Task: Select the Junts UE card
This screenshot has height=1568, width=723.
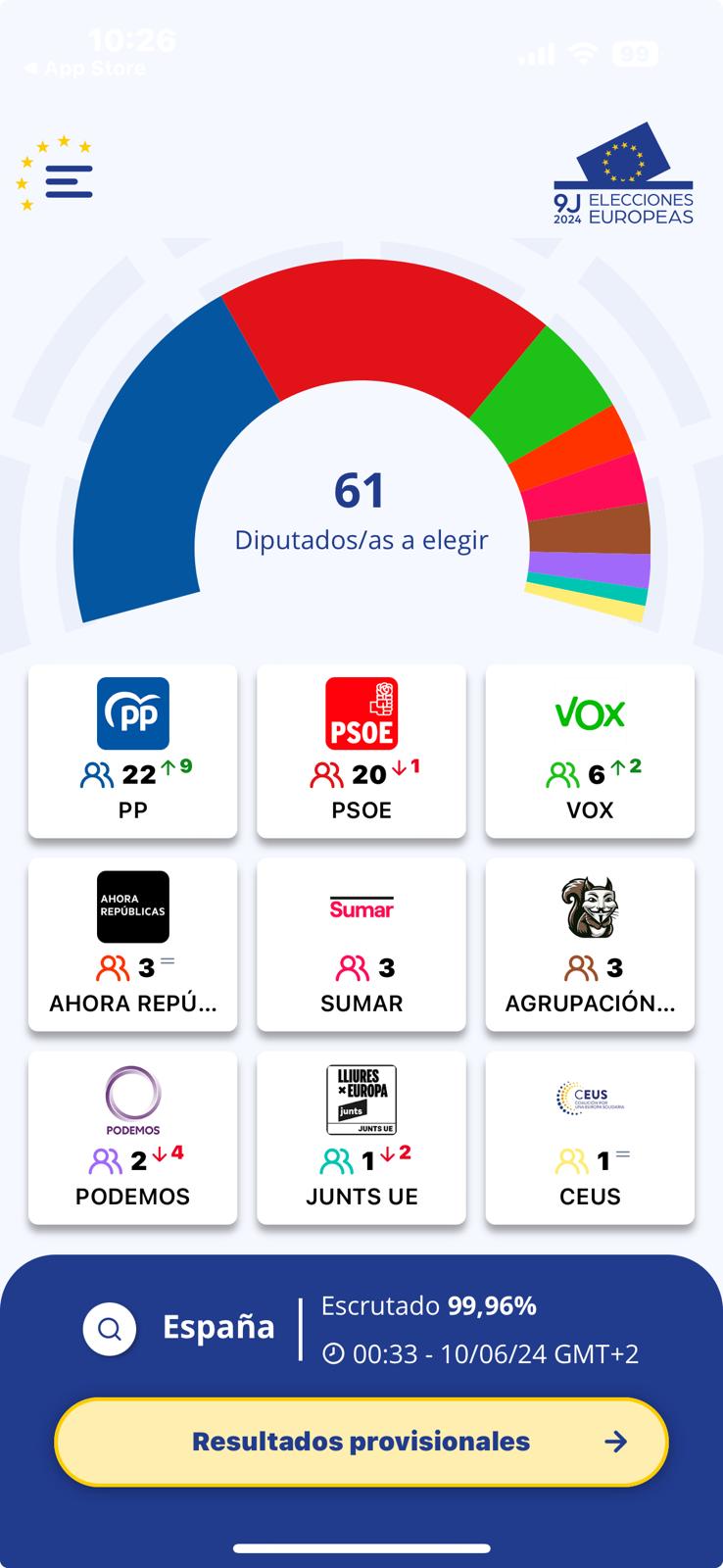Action: [x=361, y=1137]
